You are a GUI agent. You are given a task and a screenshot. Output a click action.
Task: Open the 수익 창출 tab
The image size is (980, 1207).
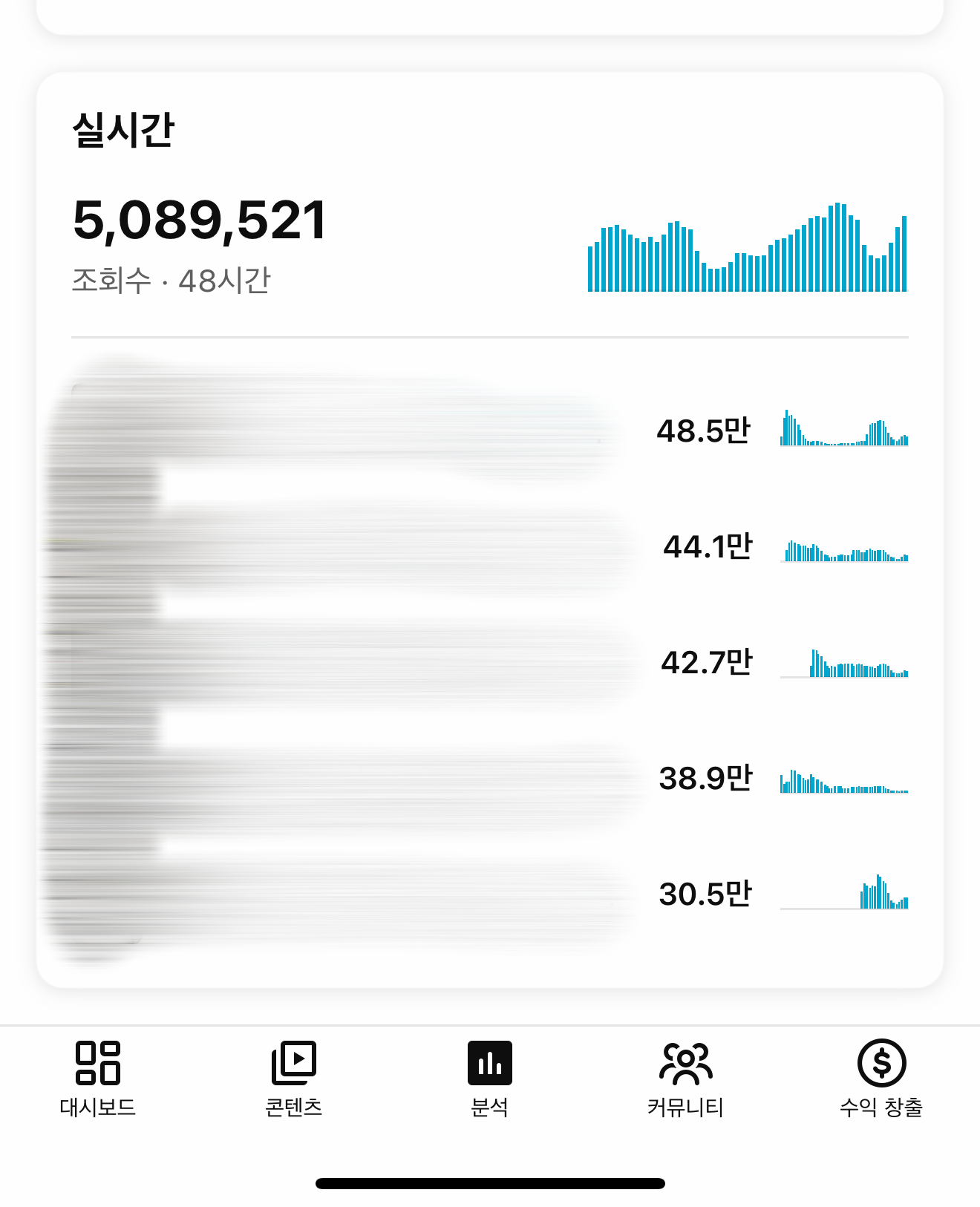coord(881,1078)
